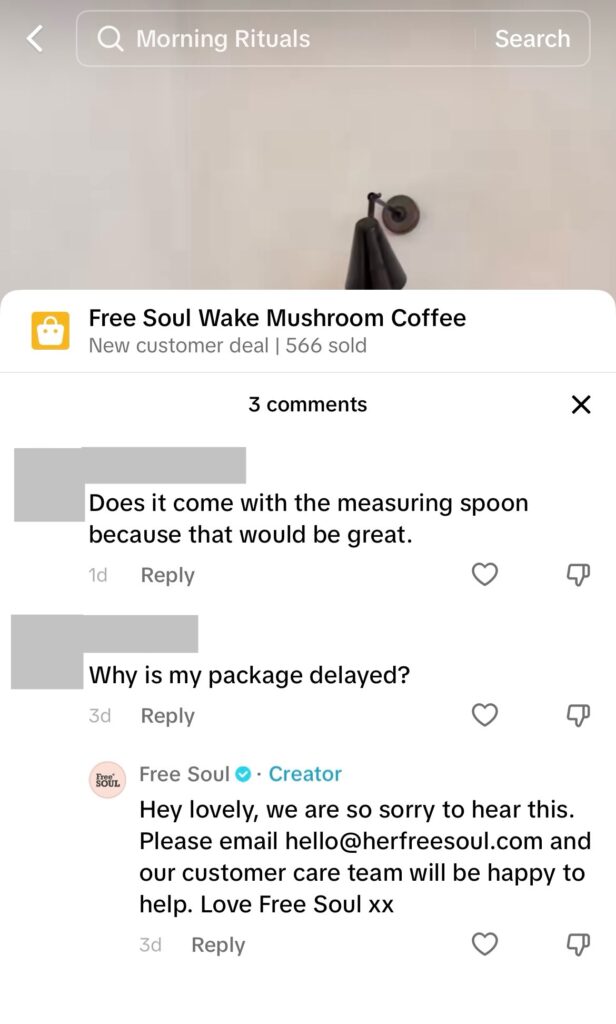Reply to the measuring spoon comment
This screenshot has width=616, height=1024.
[x=167, y=575]
